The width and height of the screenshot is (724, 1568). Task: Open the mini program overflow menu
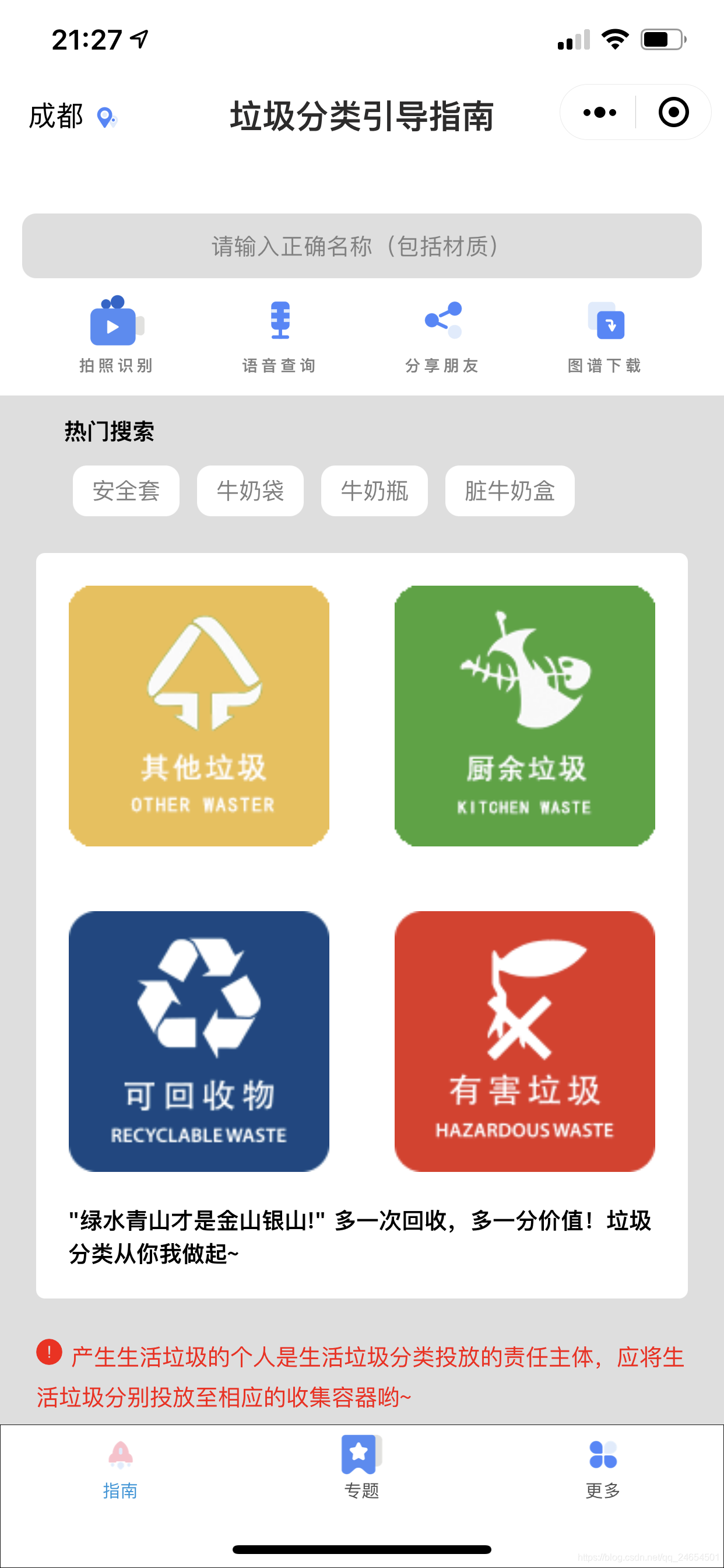pos(599,113)
